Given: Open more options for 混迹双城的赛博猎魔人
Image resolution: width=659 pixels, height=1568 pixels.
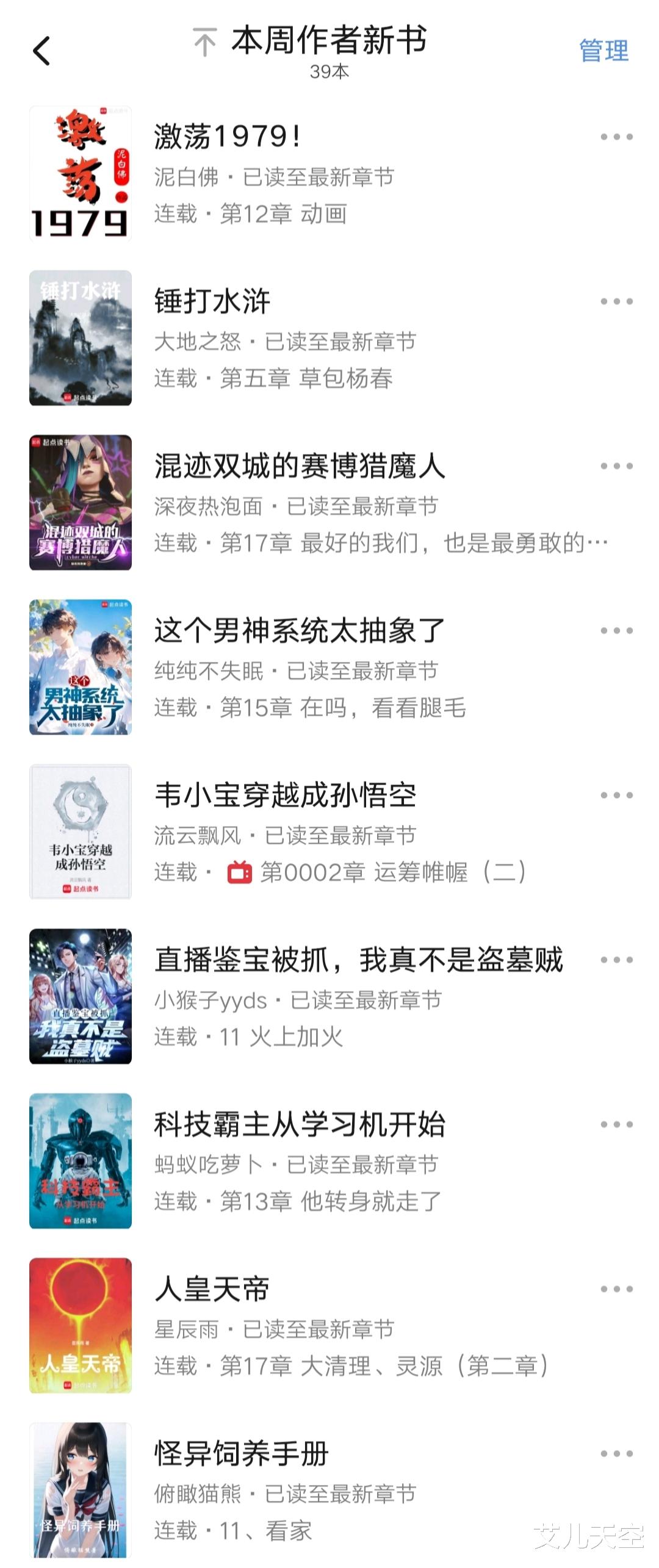Looking at the screenshot, I should (616, 466).
